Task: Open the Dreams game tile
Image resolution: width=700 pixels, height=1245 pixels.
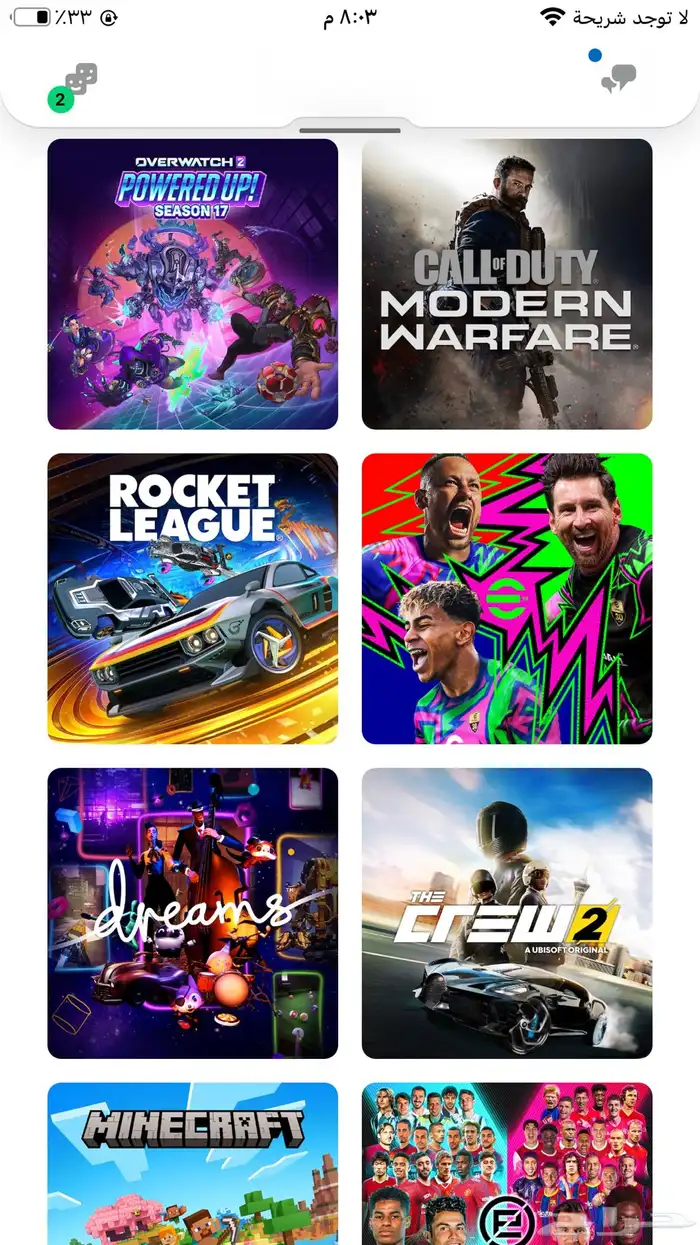Action: 192,913
